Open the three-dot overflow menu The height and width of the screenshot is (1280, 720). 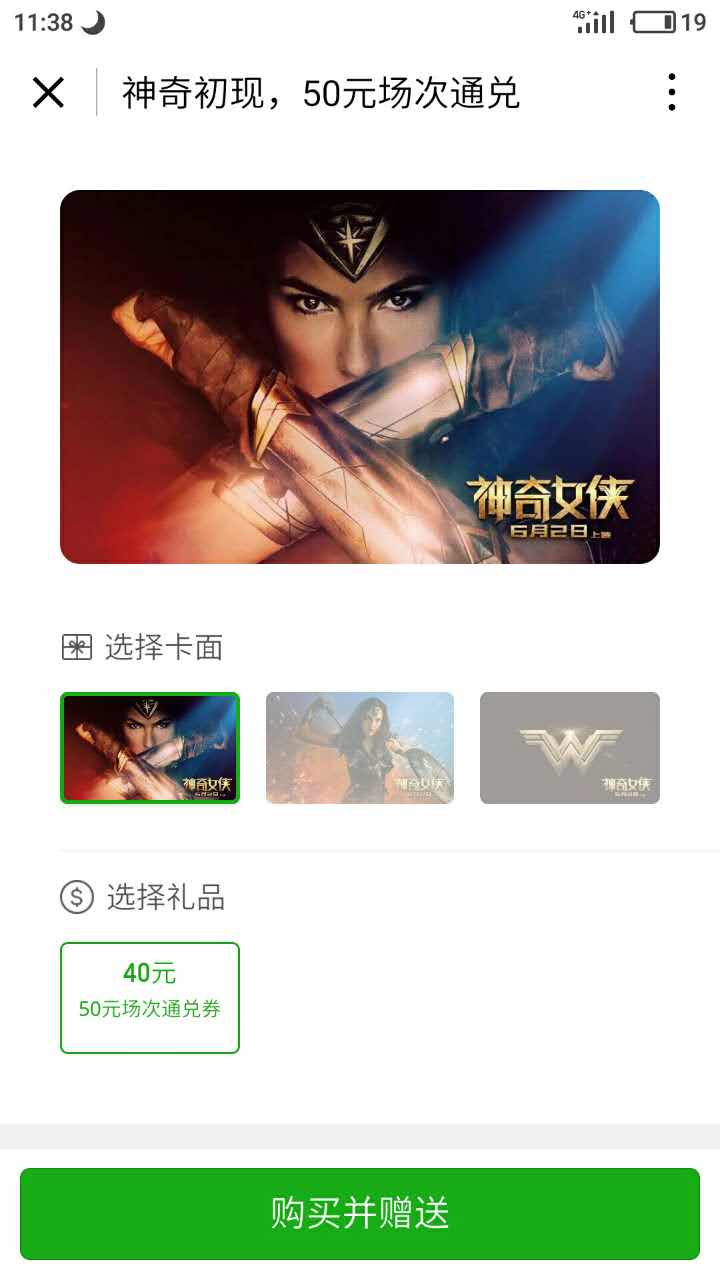coord(671,93)
